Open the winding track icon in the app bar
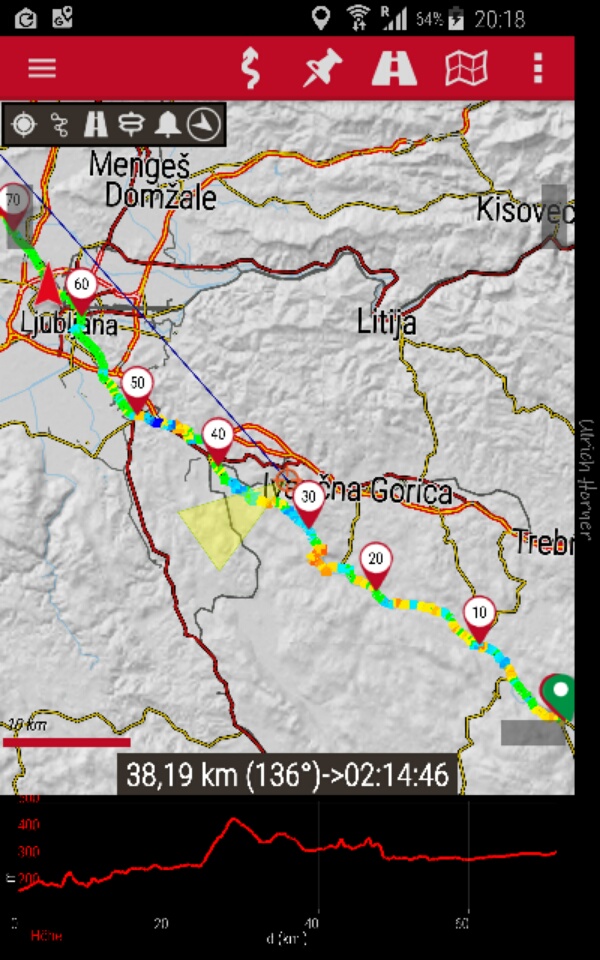Viewport: 600px width, 960px height. [x=250, y=67]
